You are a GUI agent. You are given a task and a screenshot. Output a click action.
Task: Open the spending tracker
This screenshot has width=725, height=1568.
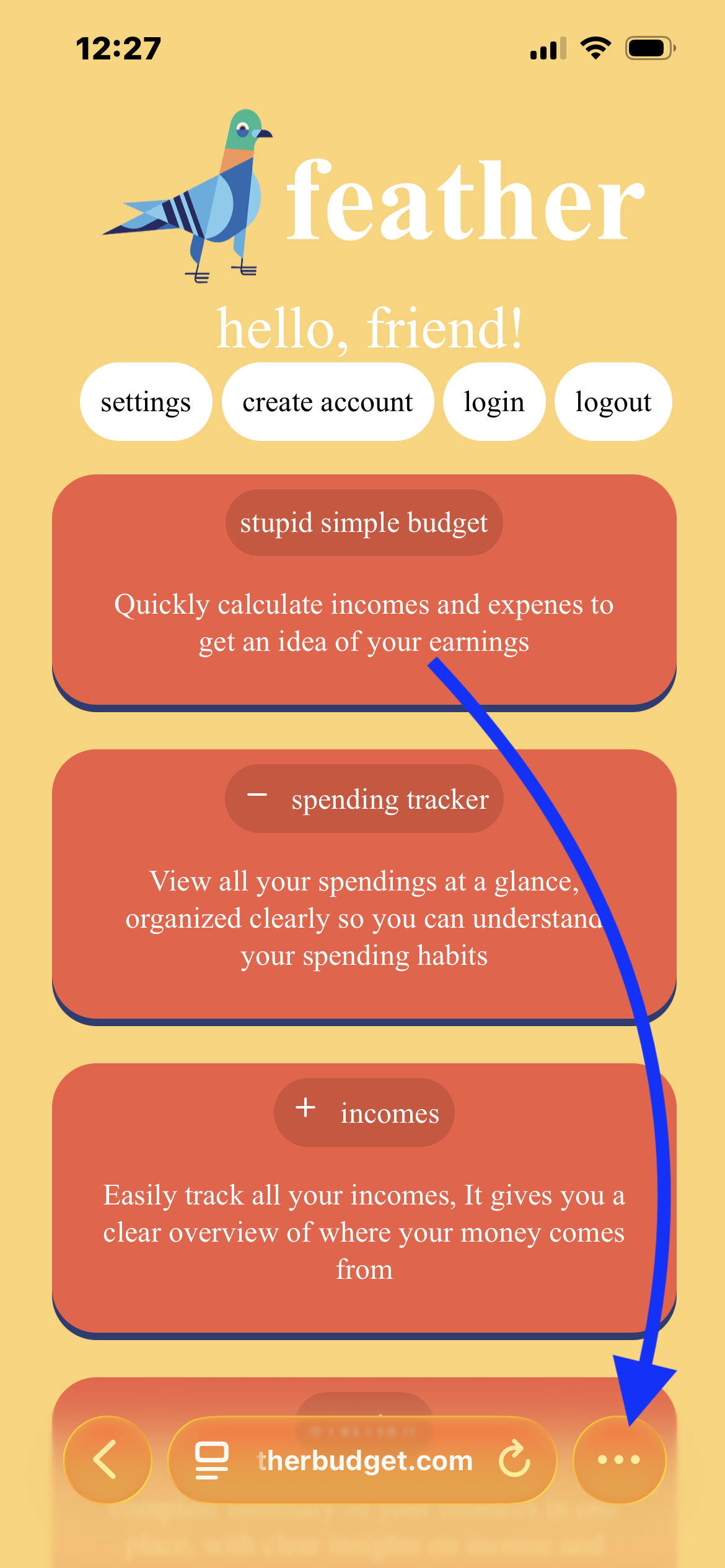pyautogui.click(x=364, y=799)
